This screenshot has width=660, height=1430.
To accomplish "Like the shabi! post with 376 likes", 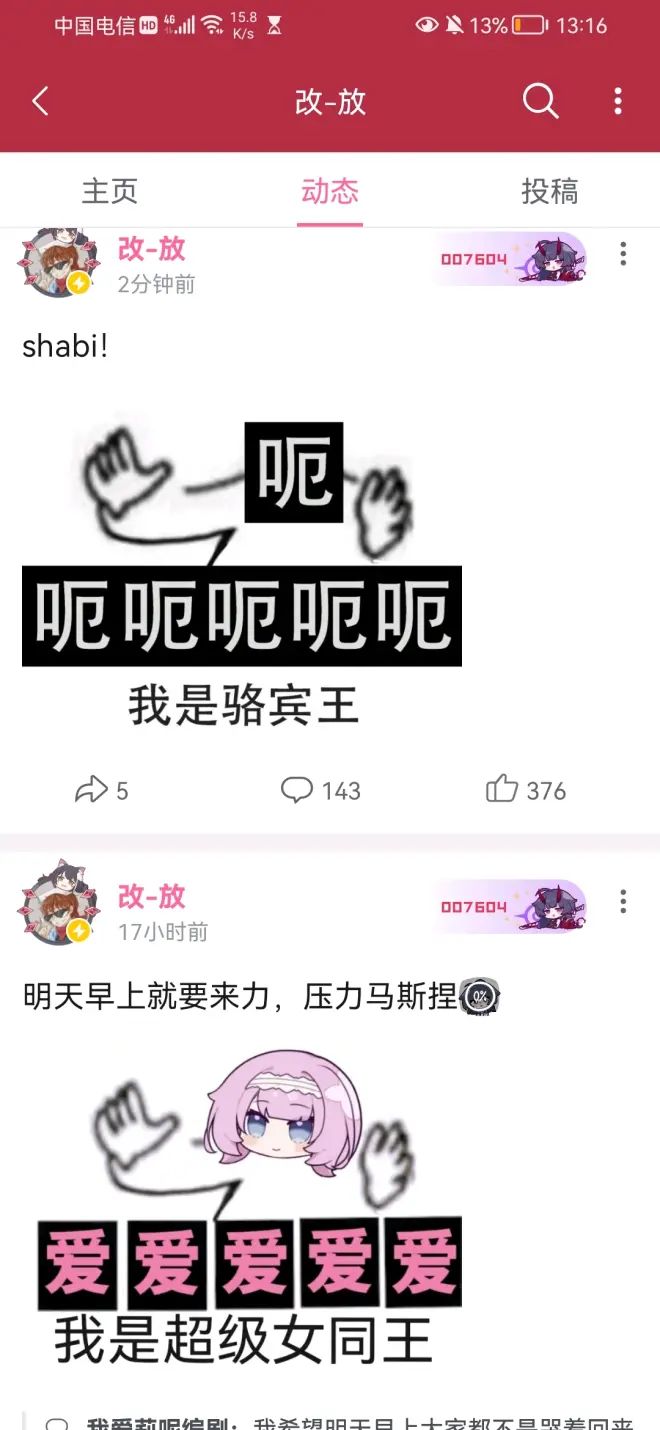I will point(526,791).
